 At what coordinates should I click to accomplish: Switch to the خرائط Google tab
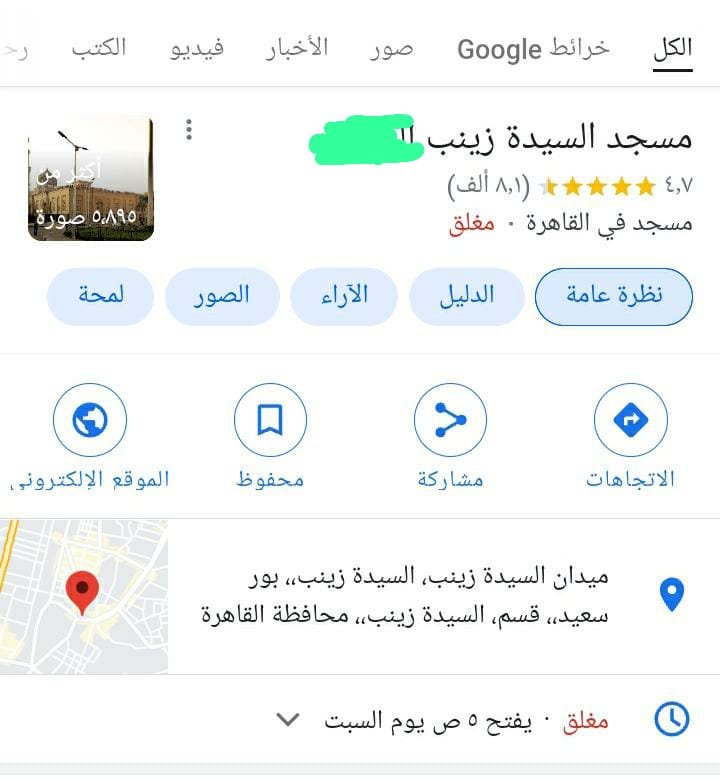point(533,49)
